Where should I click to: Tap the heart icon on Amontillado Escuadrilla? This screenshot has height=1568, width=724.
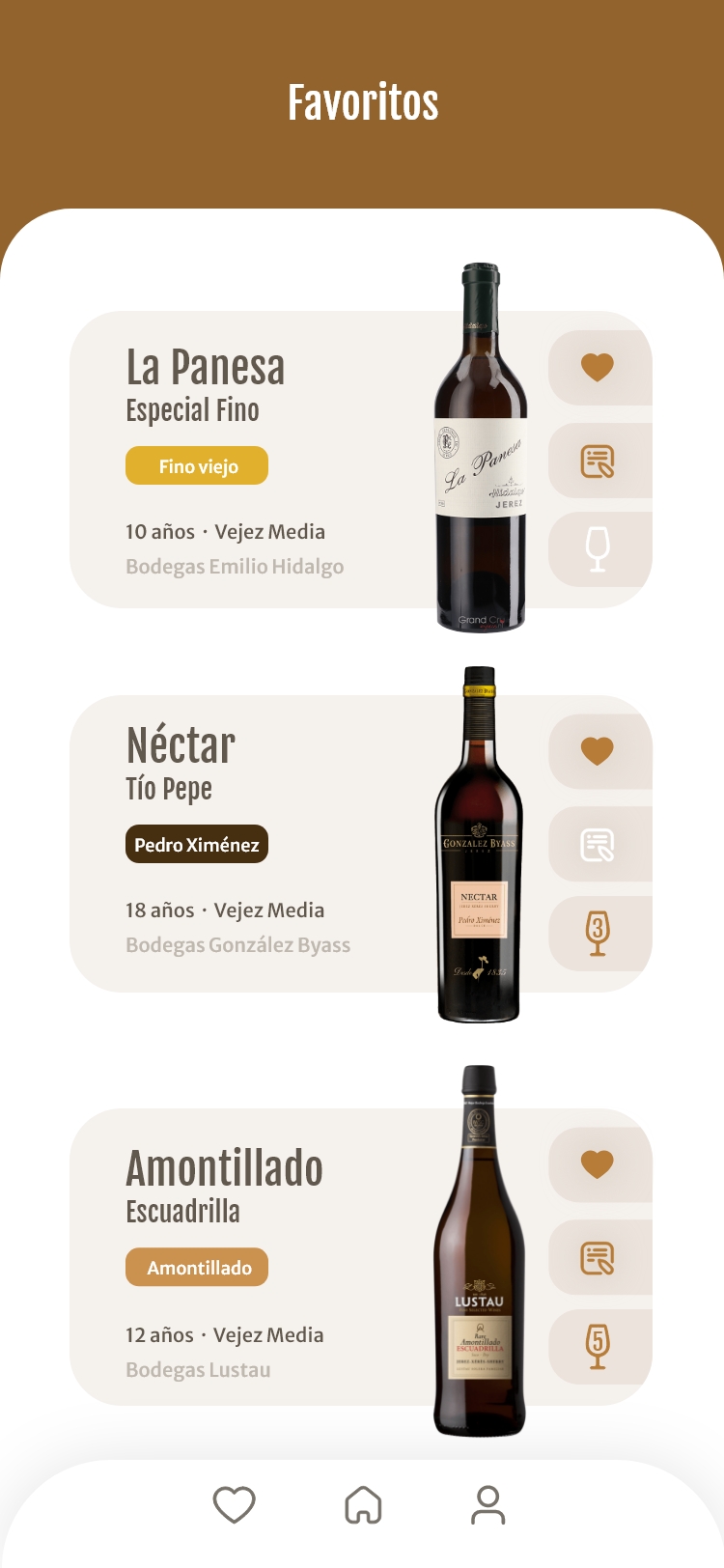(598, 1163)
